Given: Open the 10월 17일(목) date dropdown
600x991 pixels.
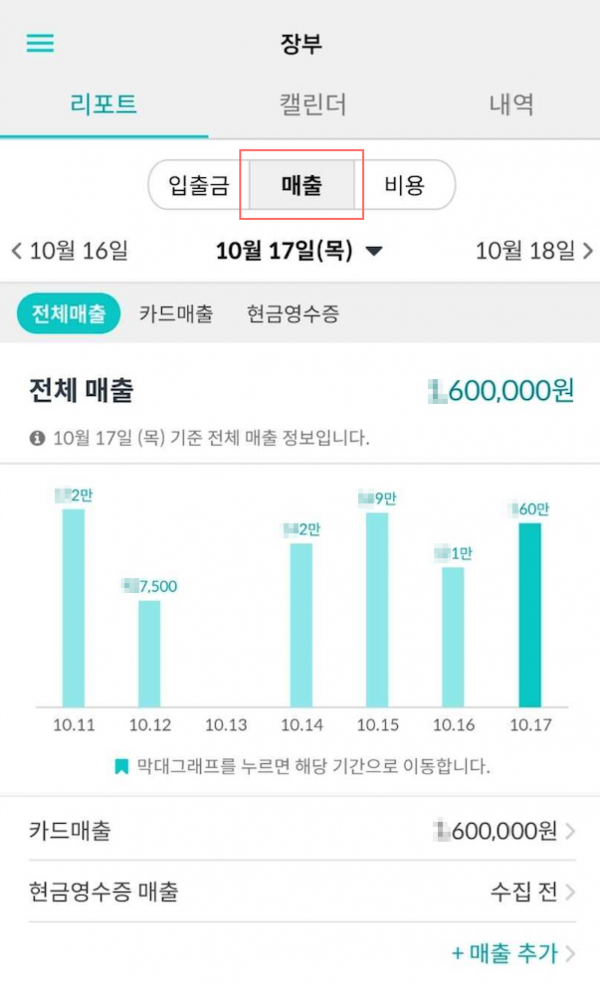Looking at the screenshot, I should point(299,251).
